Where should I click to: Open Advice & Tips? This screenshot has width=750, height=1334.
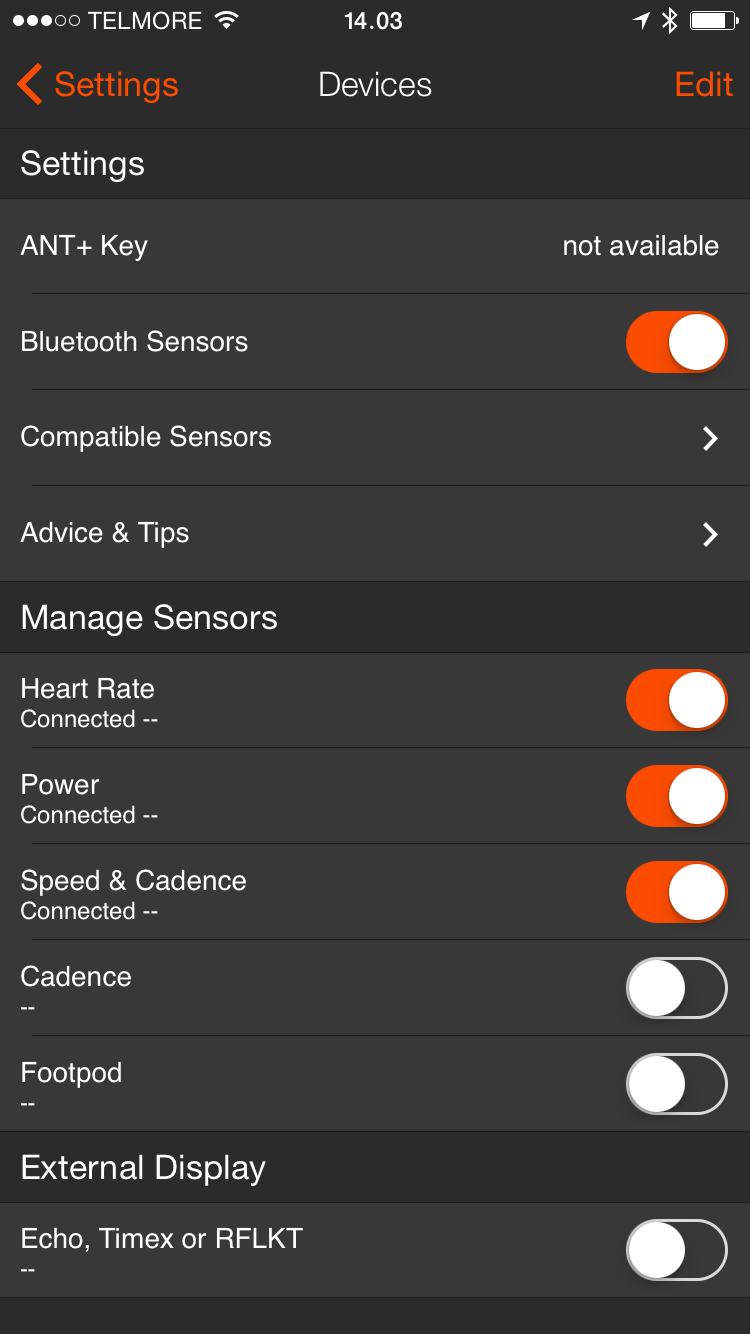375,534
